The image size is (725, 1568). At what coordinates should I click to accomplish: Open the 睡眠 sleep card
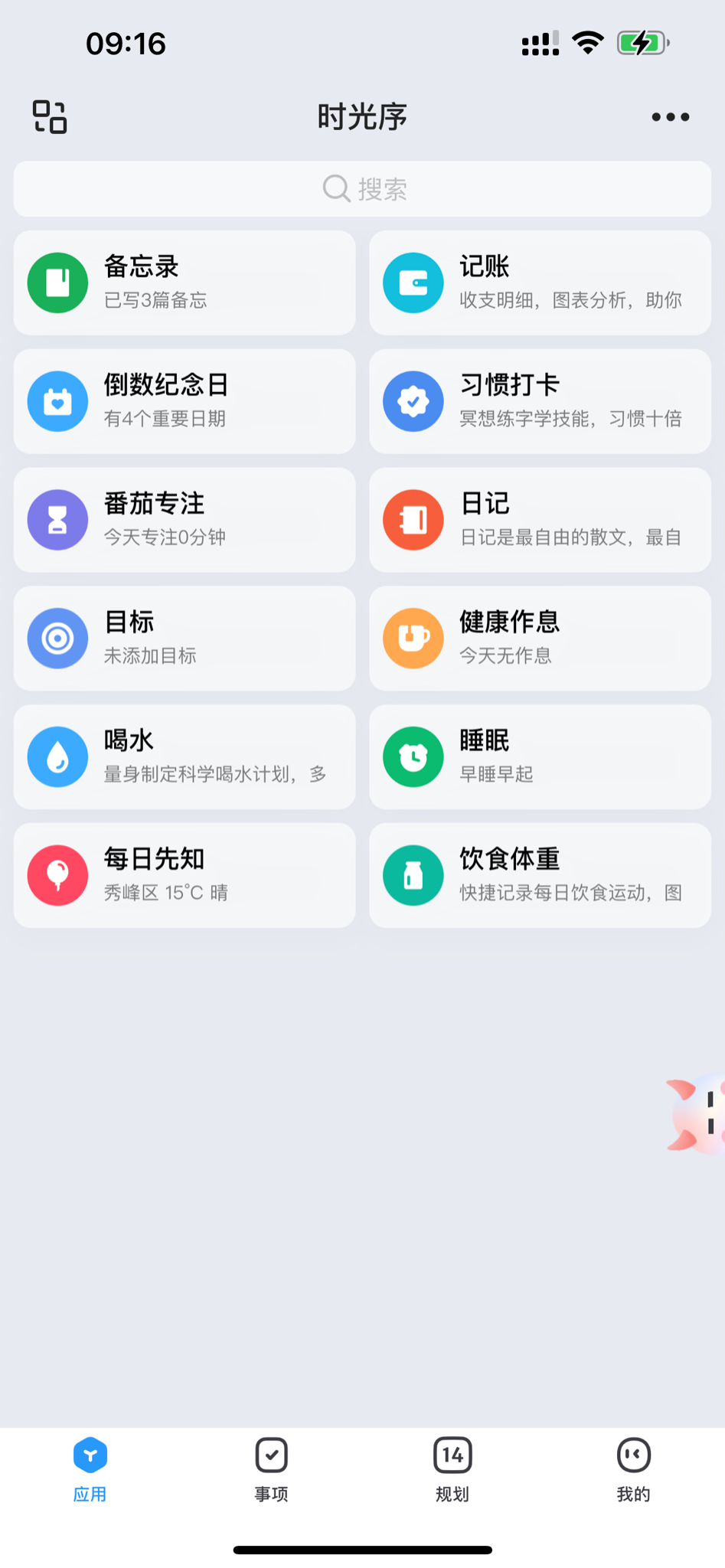540,757
